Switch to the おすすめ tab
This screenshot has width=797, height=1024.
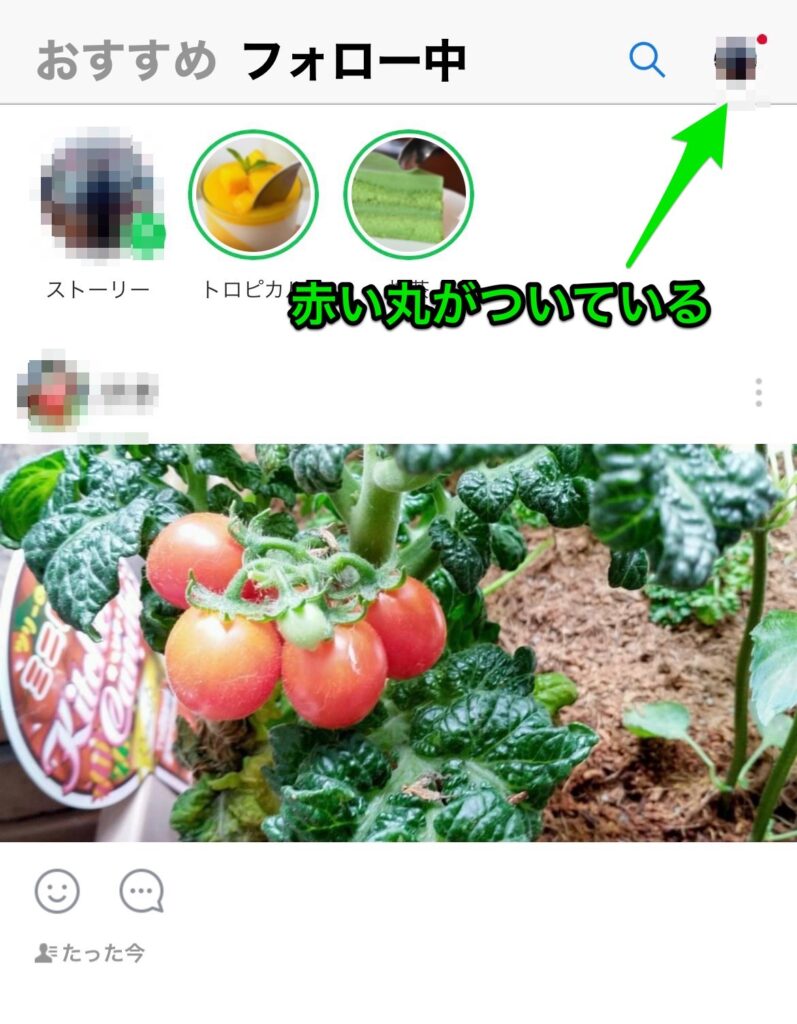[x=126, y=61]
